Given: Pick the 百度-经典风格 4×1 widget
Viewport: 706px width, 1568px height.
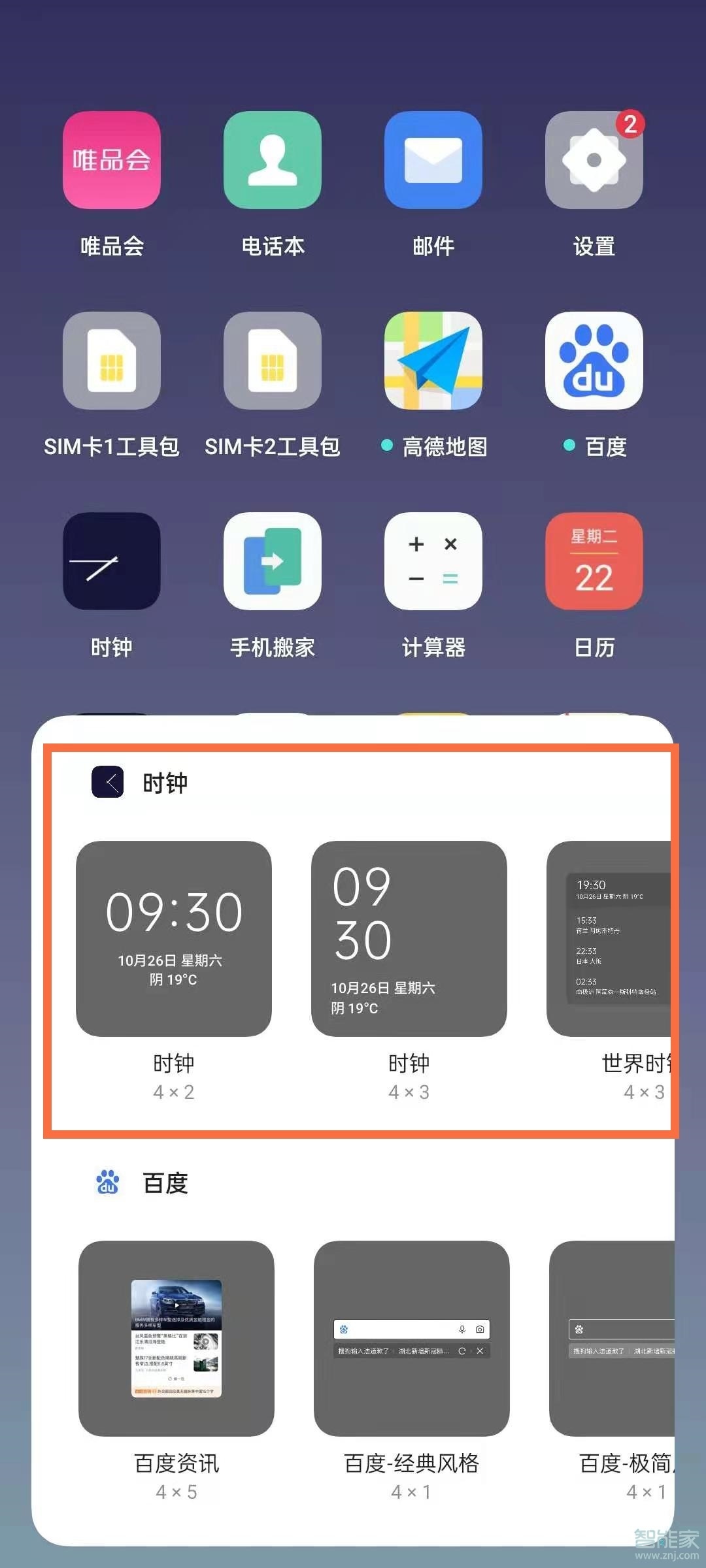Looking at the screenshot, I should [412, 1338].
